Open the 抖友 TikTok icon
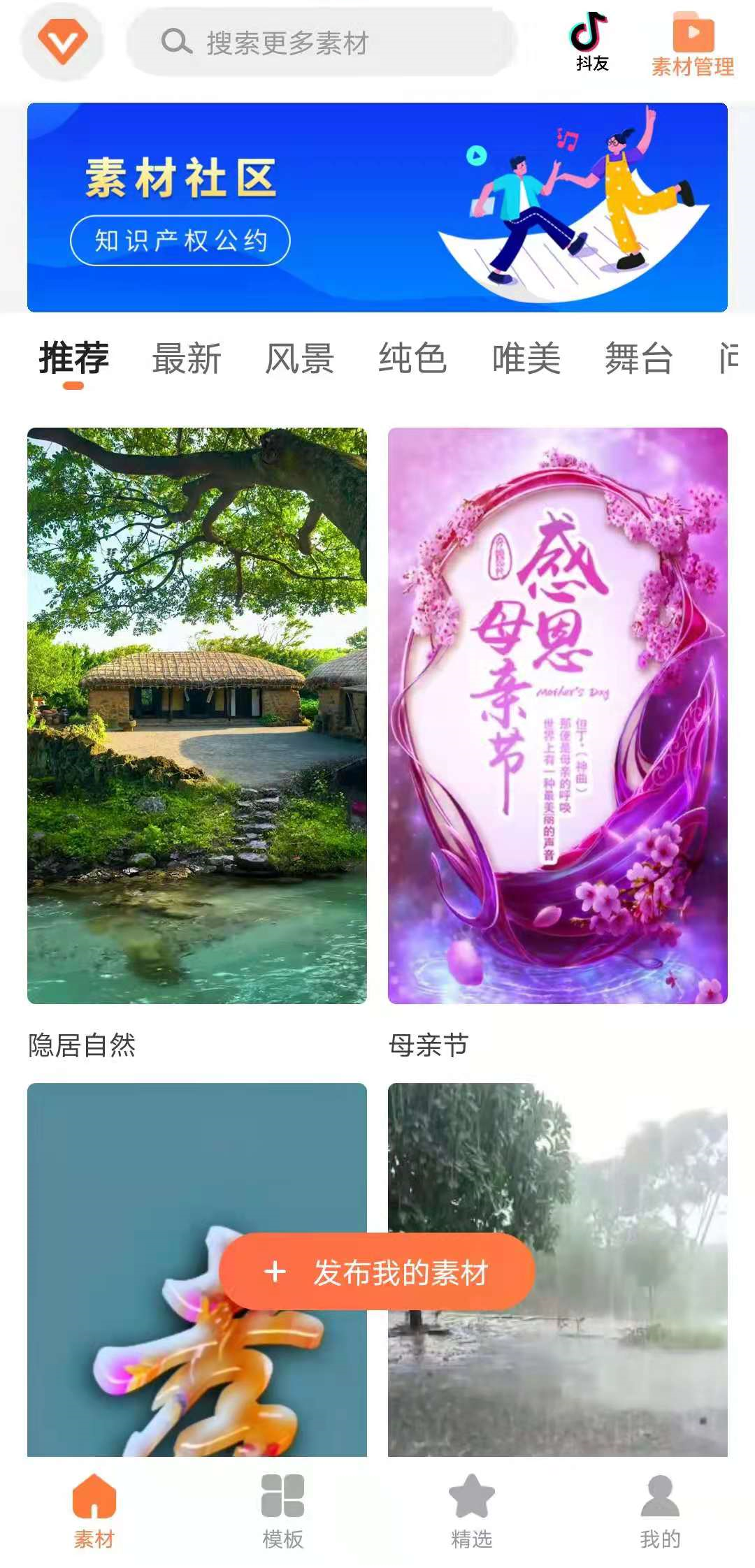 [x=591, y=42]
